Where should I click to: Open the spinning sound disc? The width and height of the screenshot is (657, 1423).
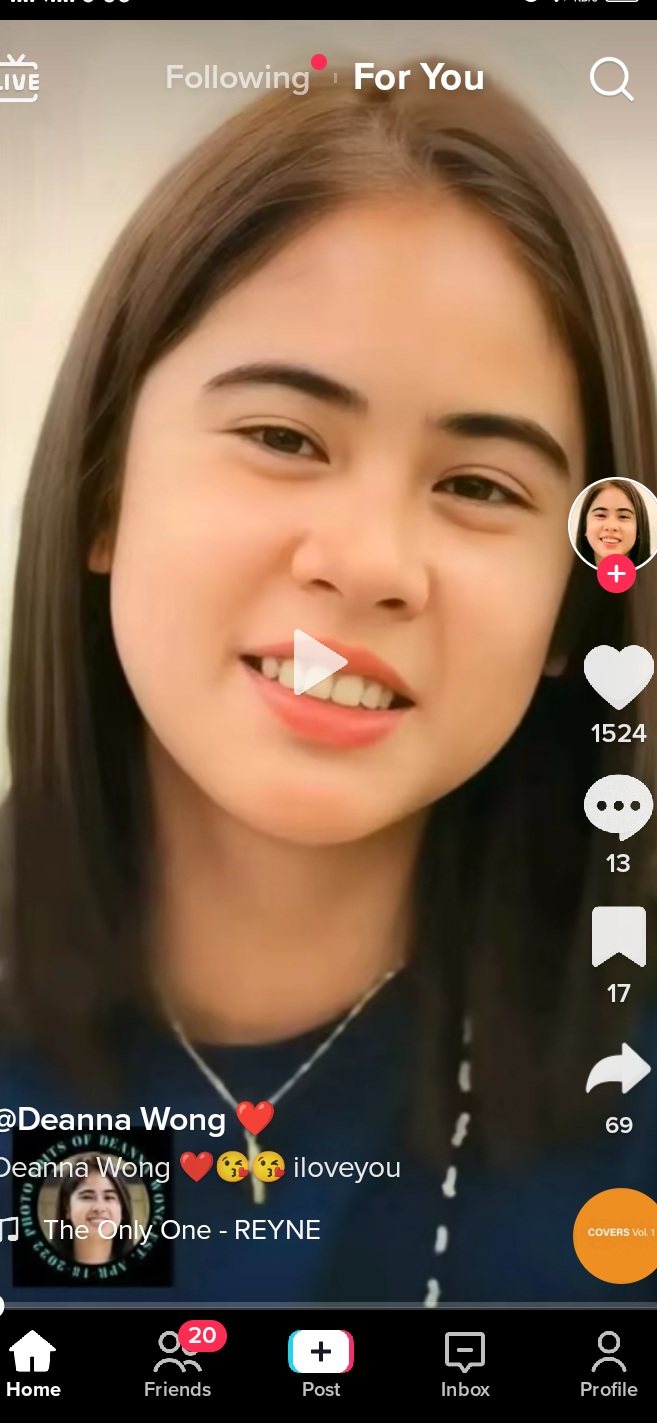[616, 1235]
